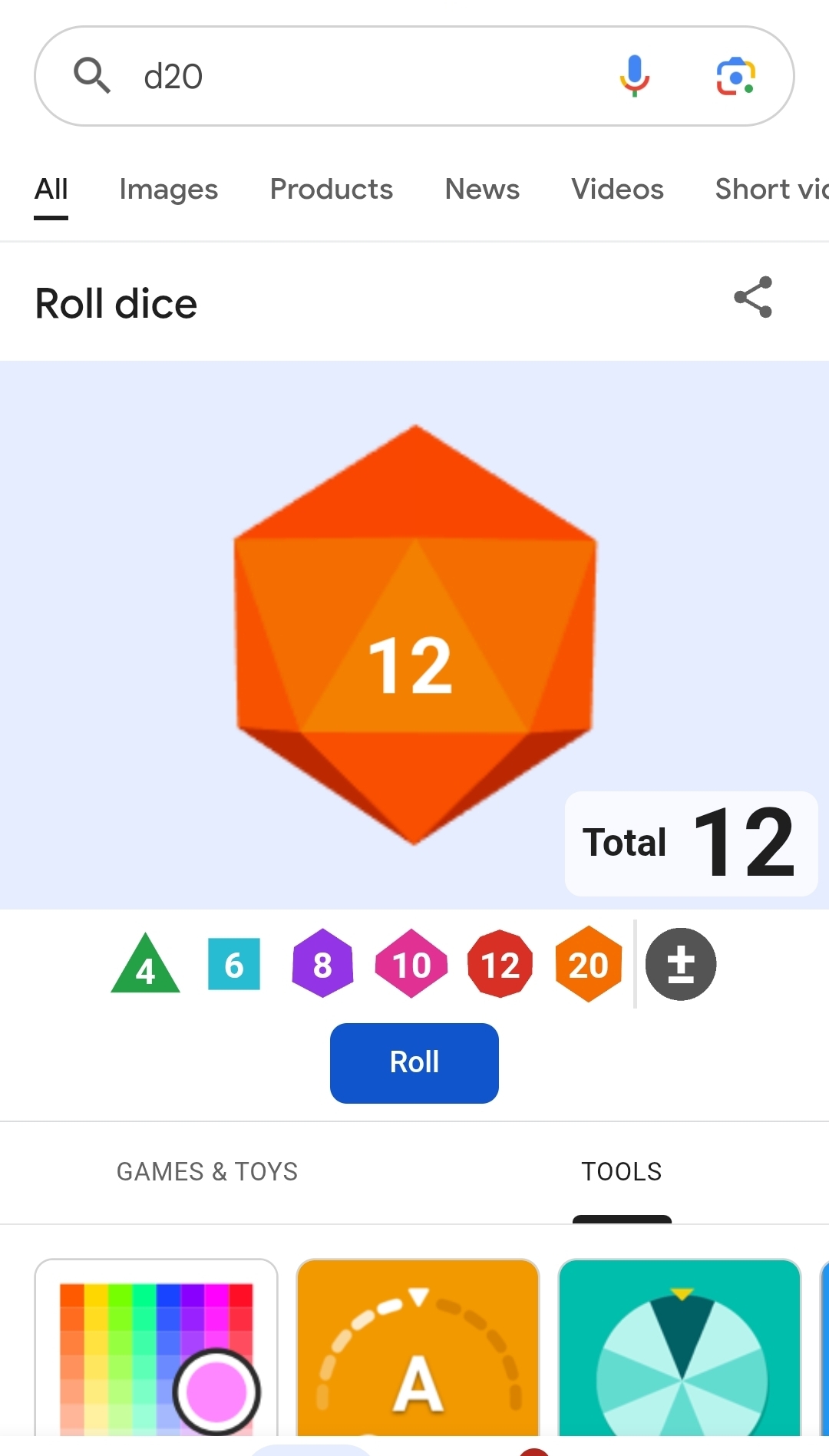This screenshot has height=1456, width=829.
Task: Switch to the Images tab
Action: click(x=168, y=190)
